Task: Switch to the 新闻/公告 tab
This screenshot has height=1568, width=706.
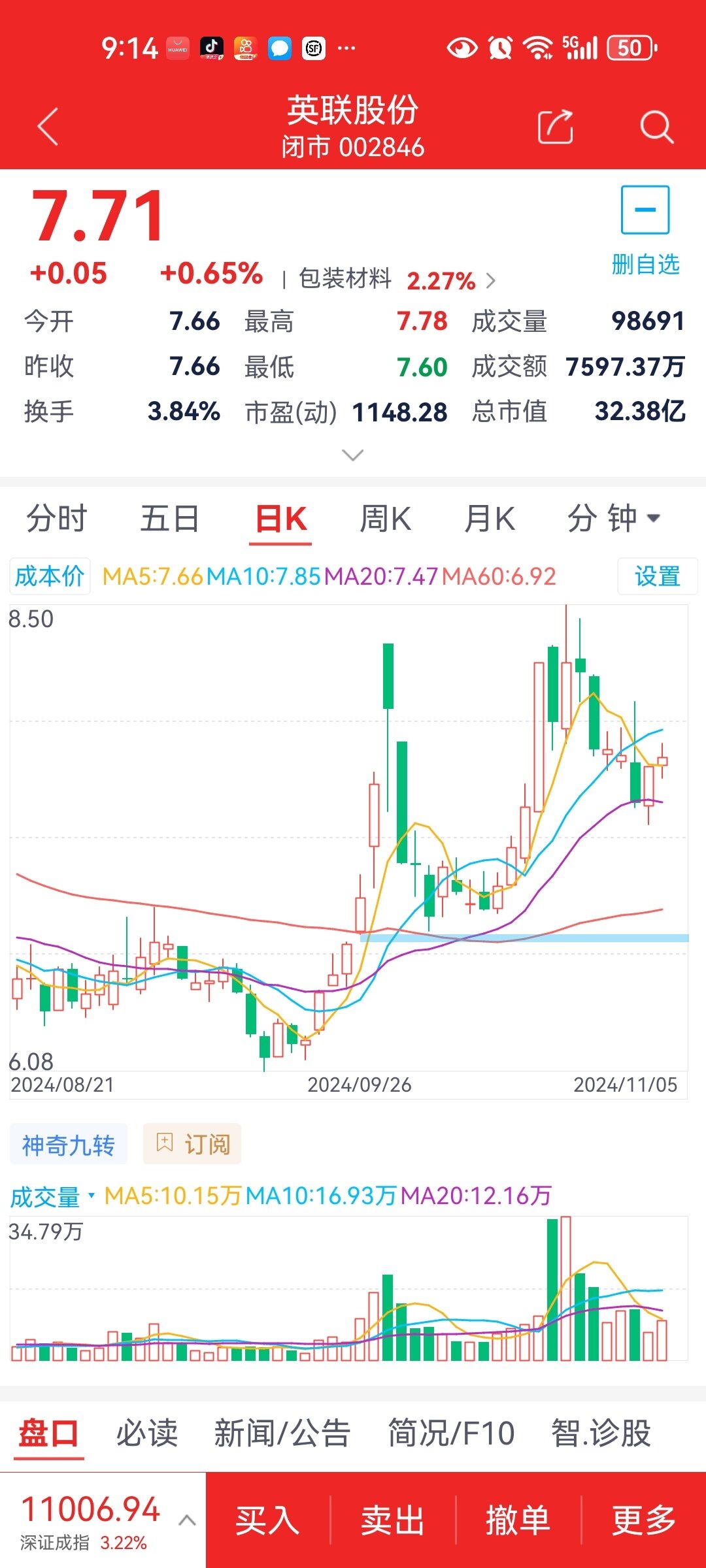Action: (x=282, y=1433)
